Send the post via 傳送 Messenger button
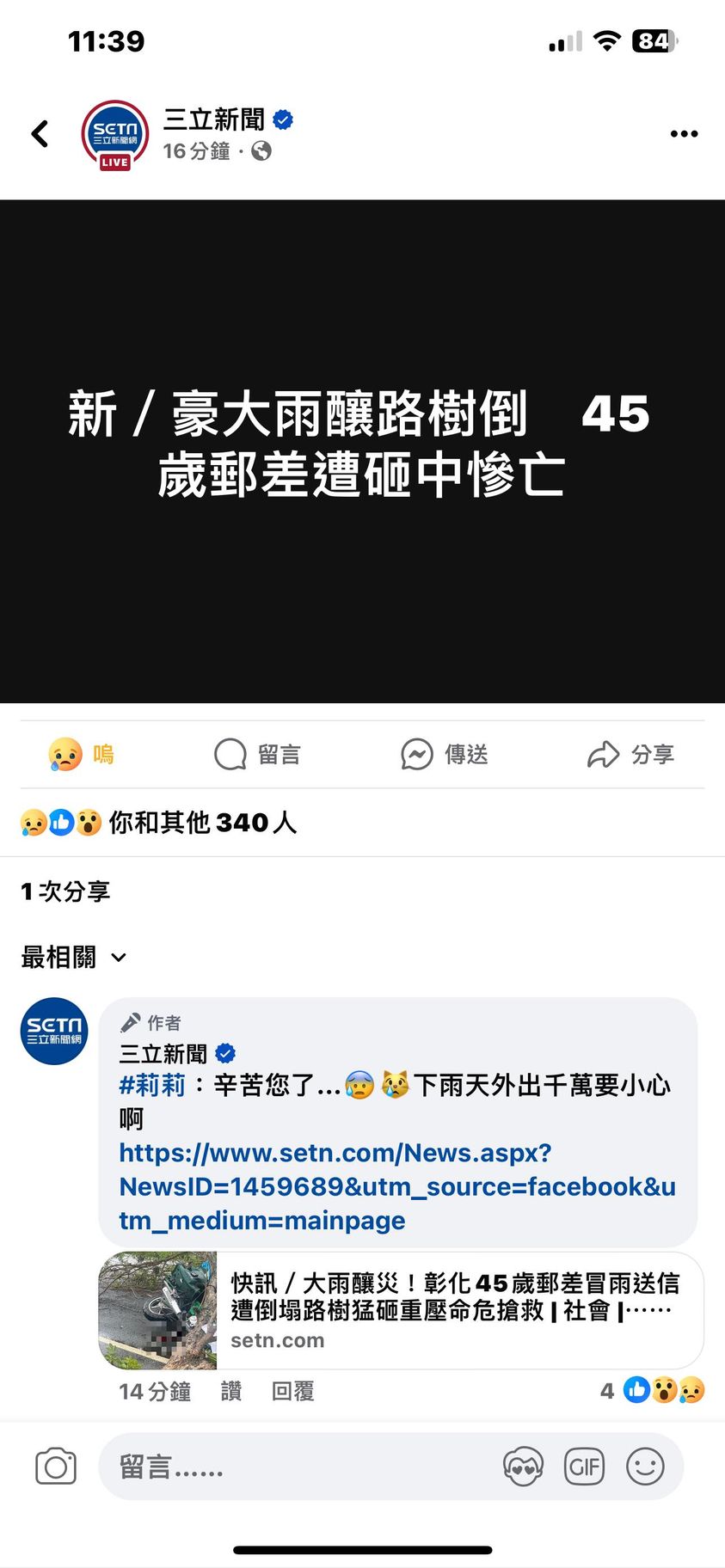The height and width of the screenshot is (1568, 725). [444, 755]
